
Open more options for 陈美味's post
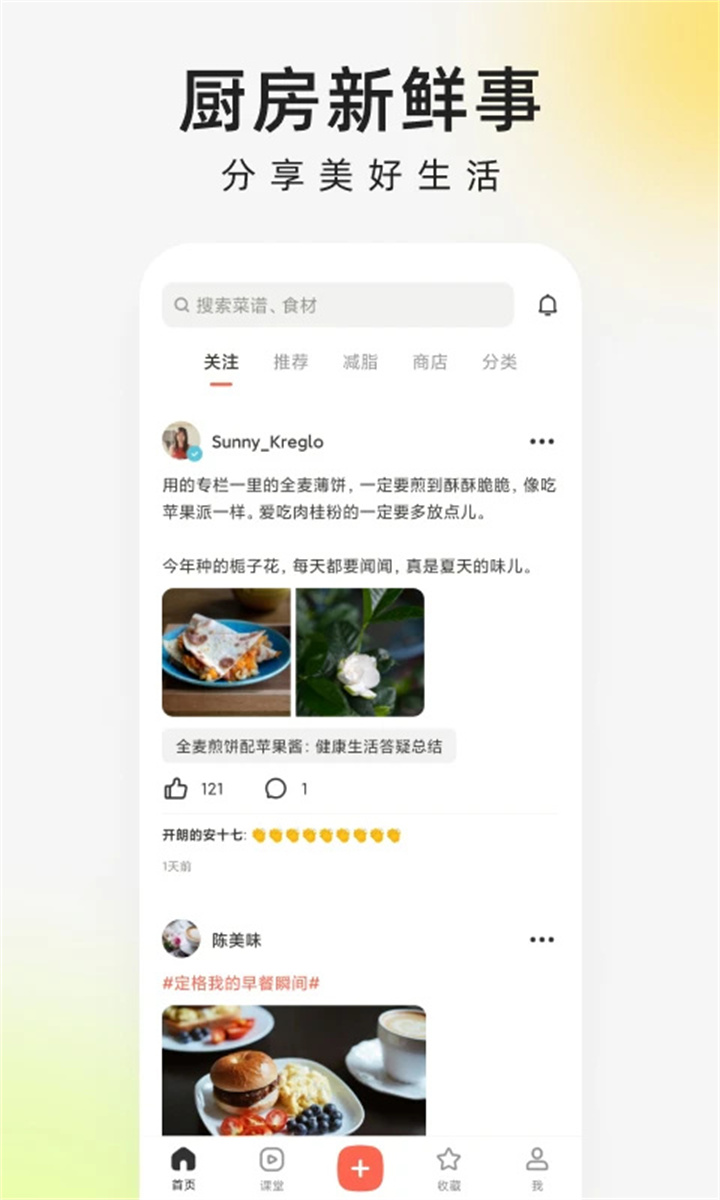pyautogui.click(x=542, y=938)
